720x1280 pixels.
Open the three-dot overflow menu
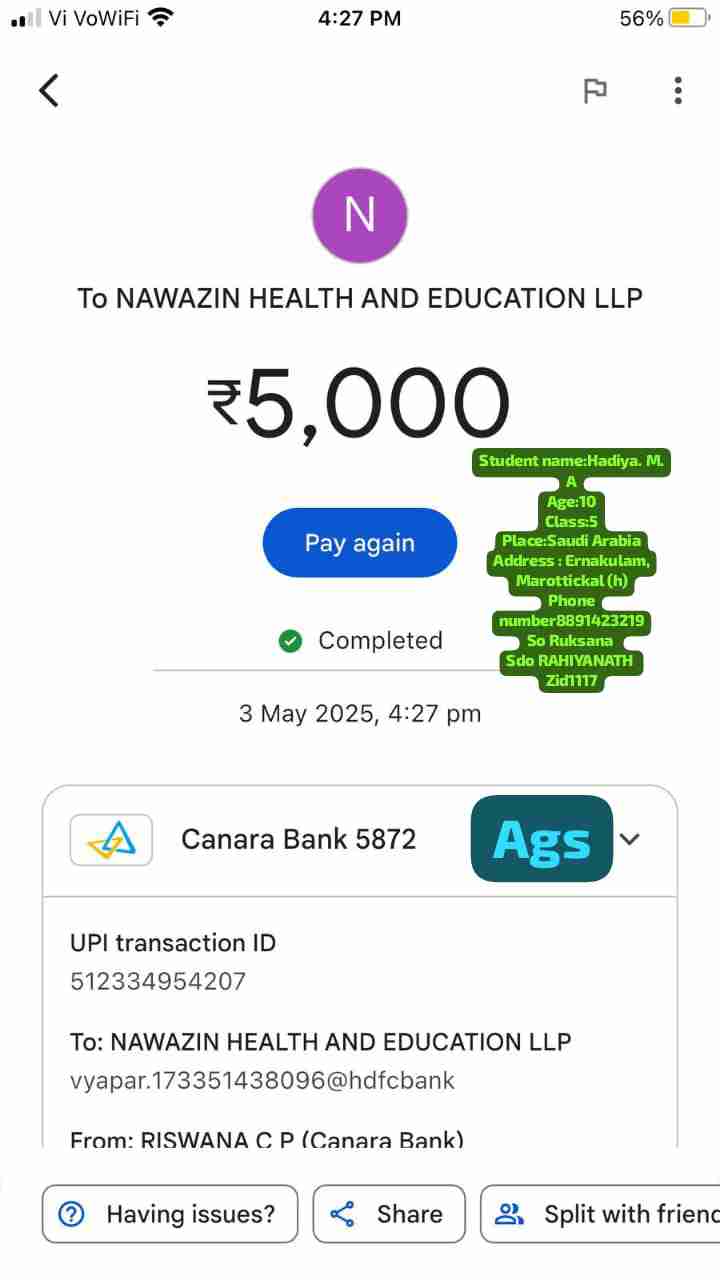pos(678,91)
